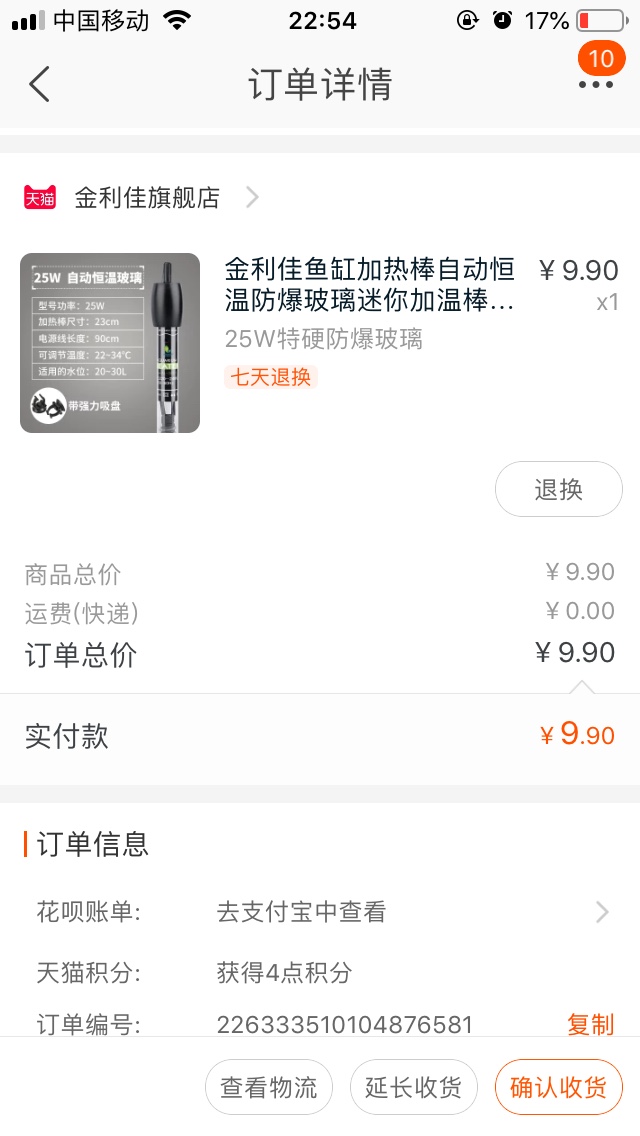Confirm receipt with 确认收货

tap(559, 1087)
